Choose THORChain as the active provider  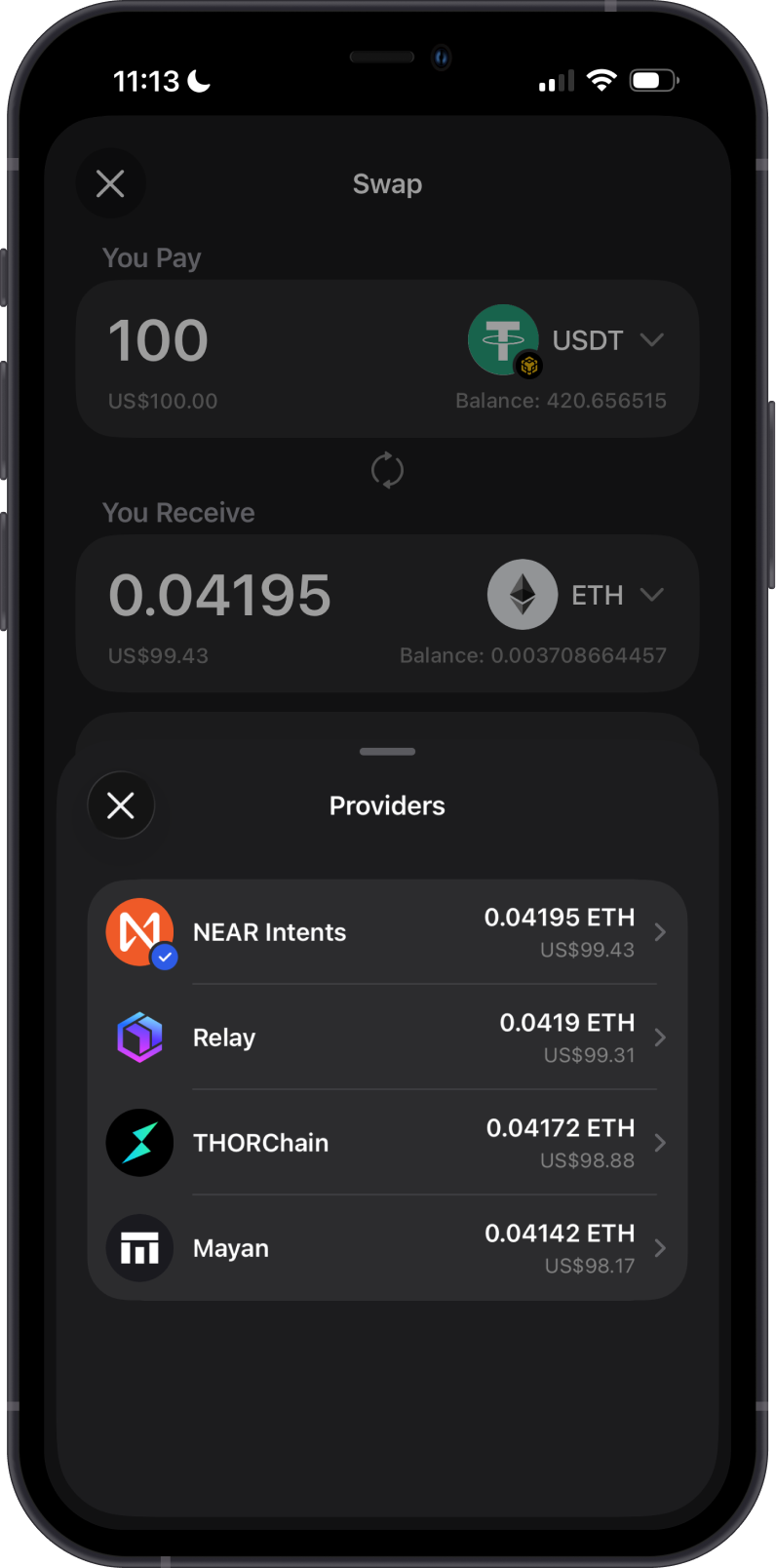click(387, 1142)
